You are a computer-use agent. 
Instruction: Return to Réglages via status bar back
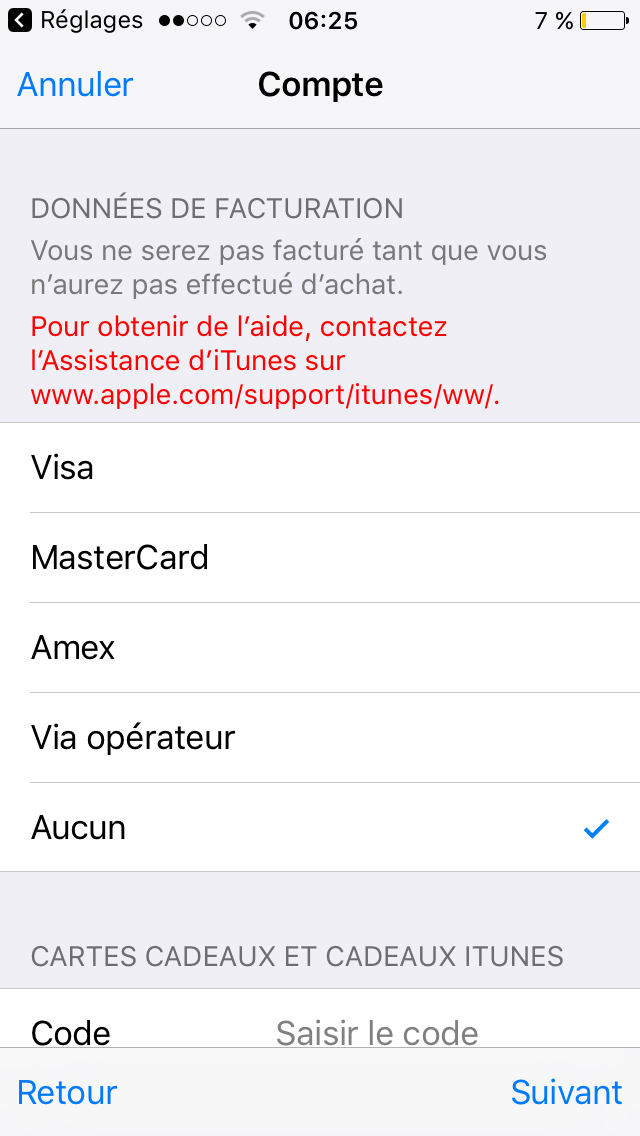click(75, 20)
